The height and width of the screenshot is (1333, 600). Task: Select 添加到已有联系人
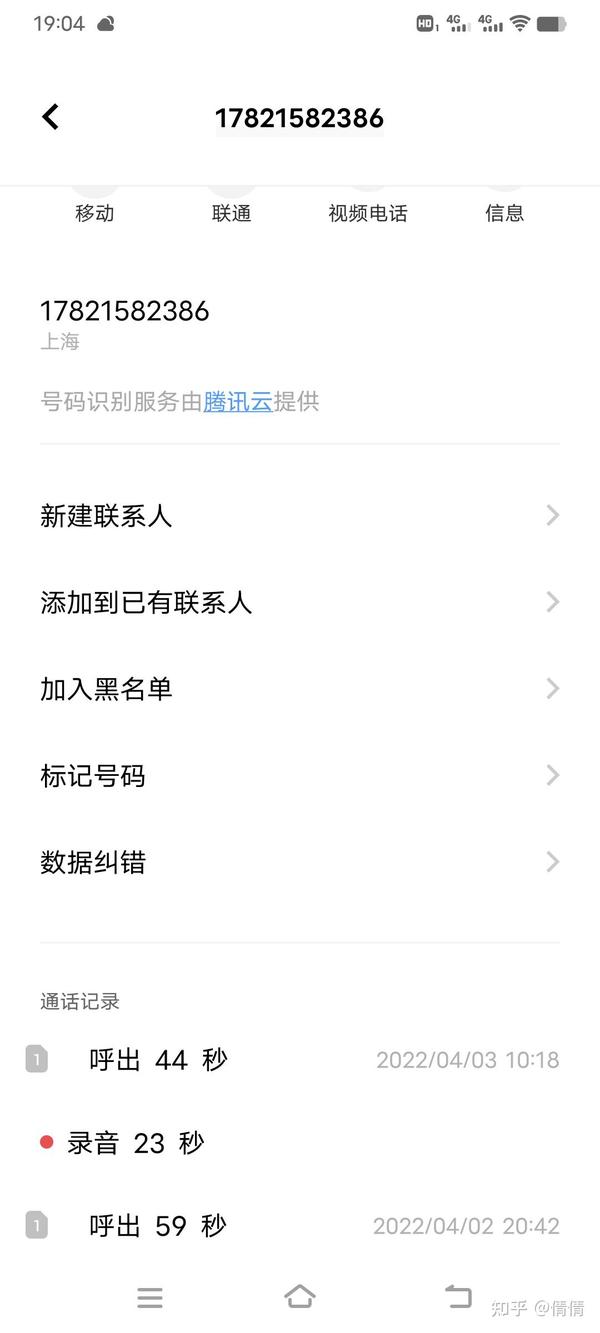click(x=300, y=602)
